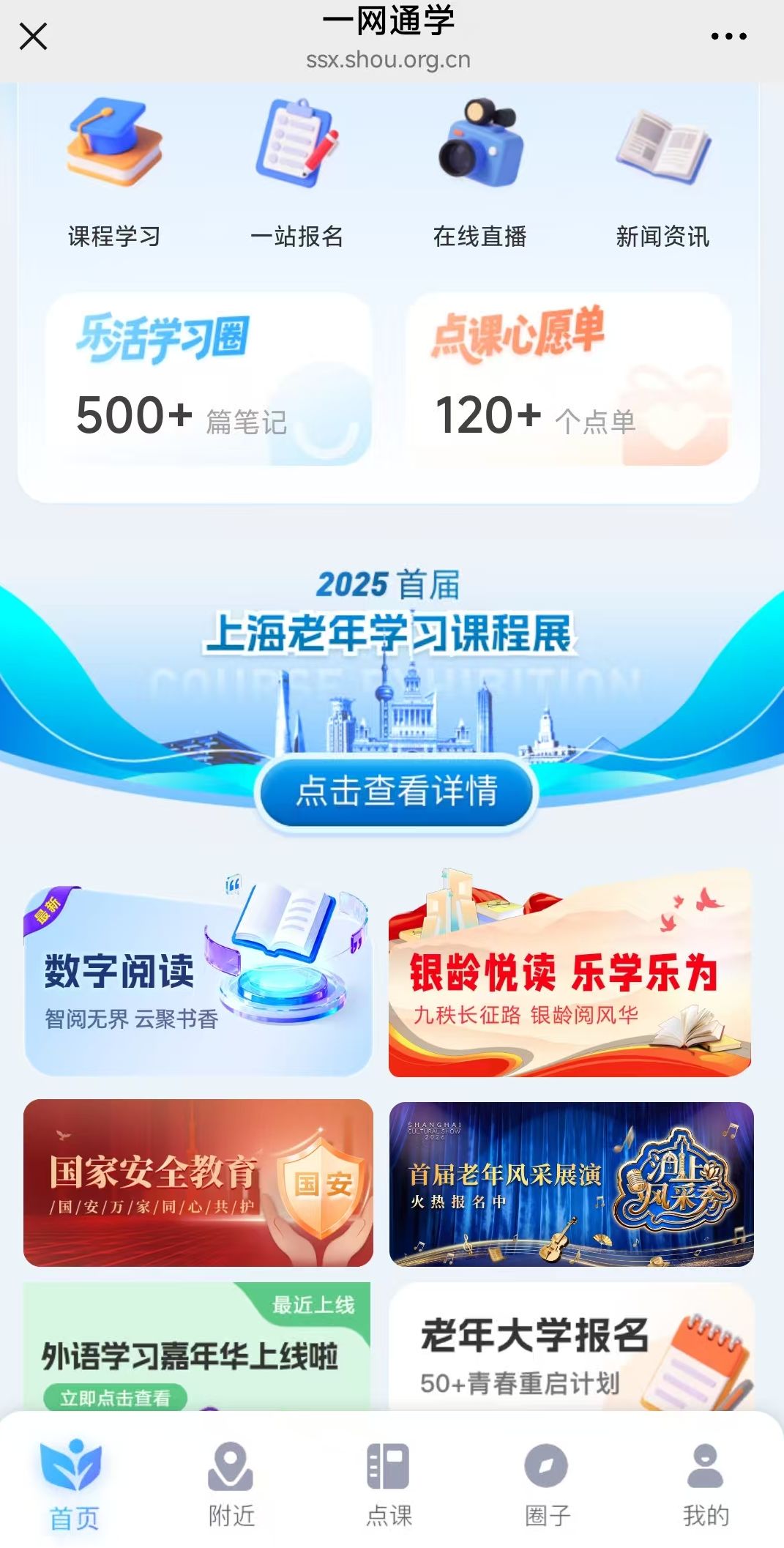Close the mini program with the X
The image size is (784, 1548).
click(x=32, y=36)
